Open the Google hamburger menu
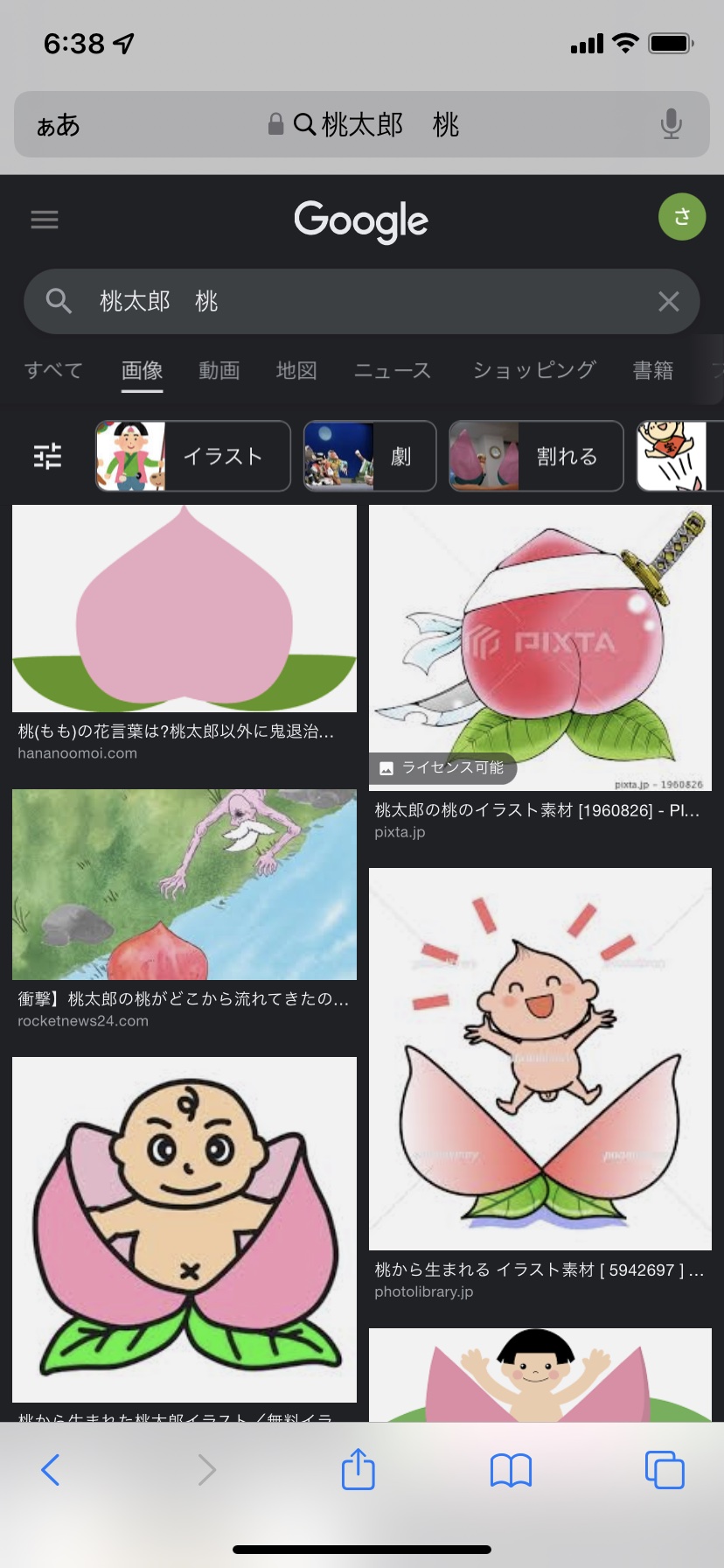Viewport: 724px width, 1568px height. (45, 220)
